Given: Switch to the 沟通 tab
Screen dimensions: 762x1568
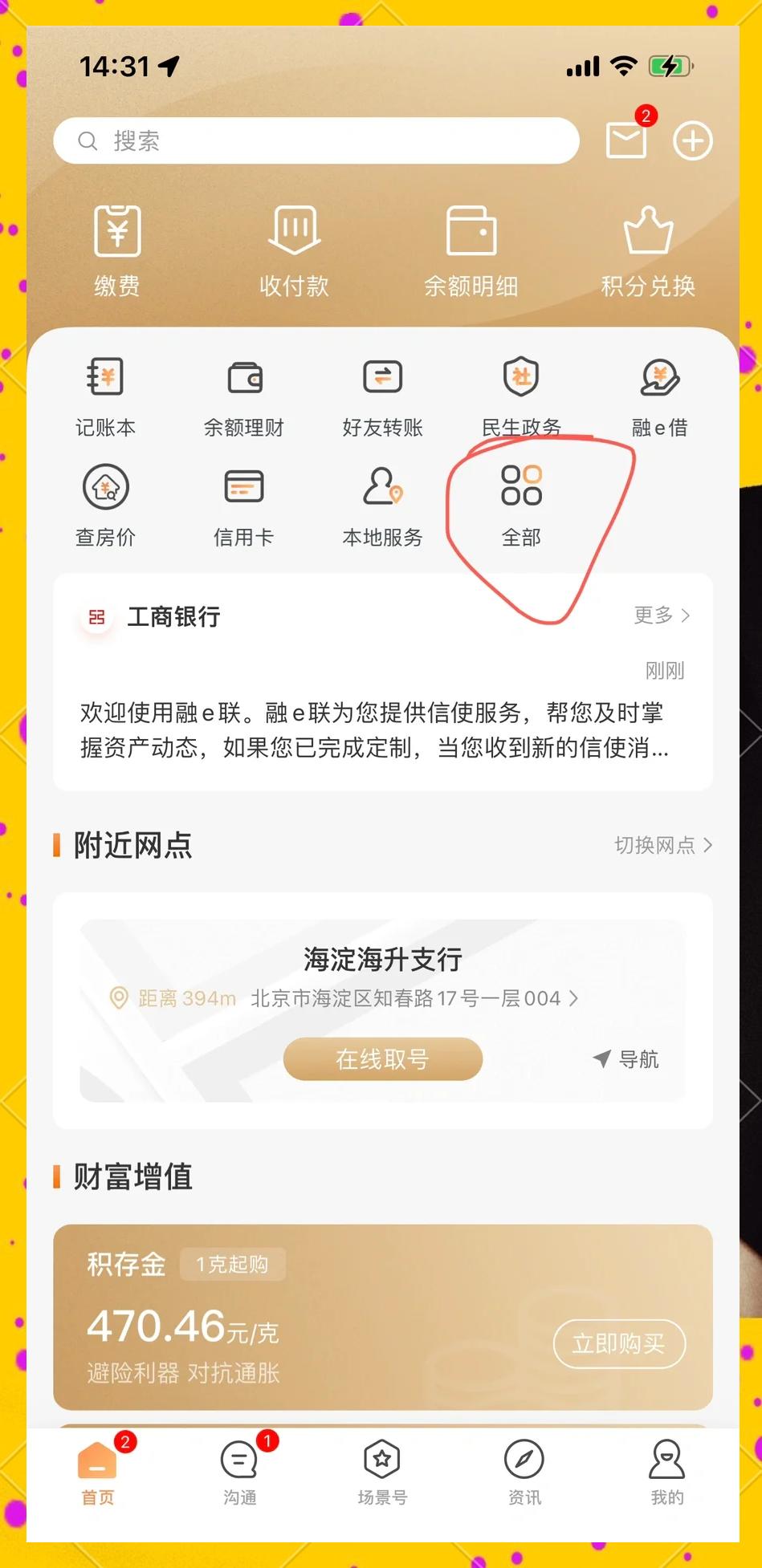Looking at the screenshot, I should 239,1473.
